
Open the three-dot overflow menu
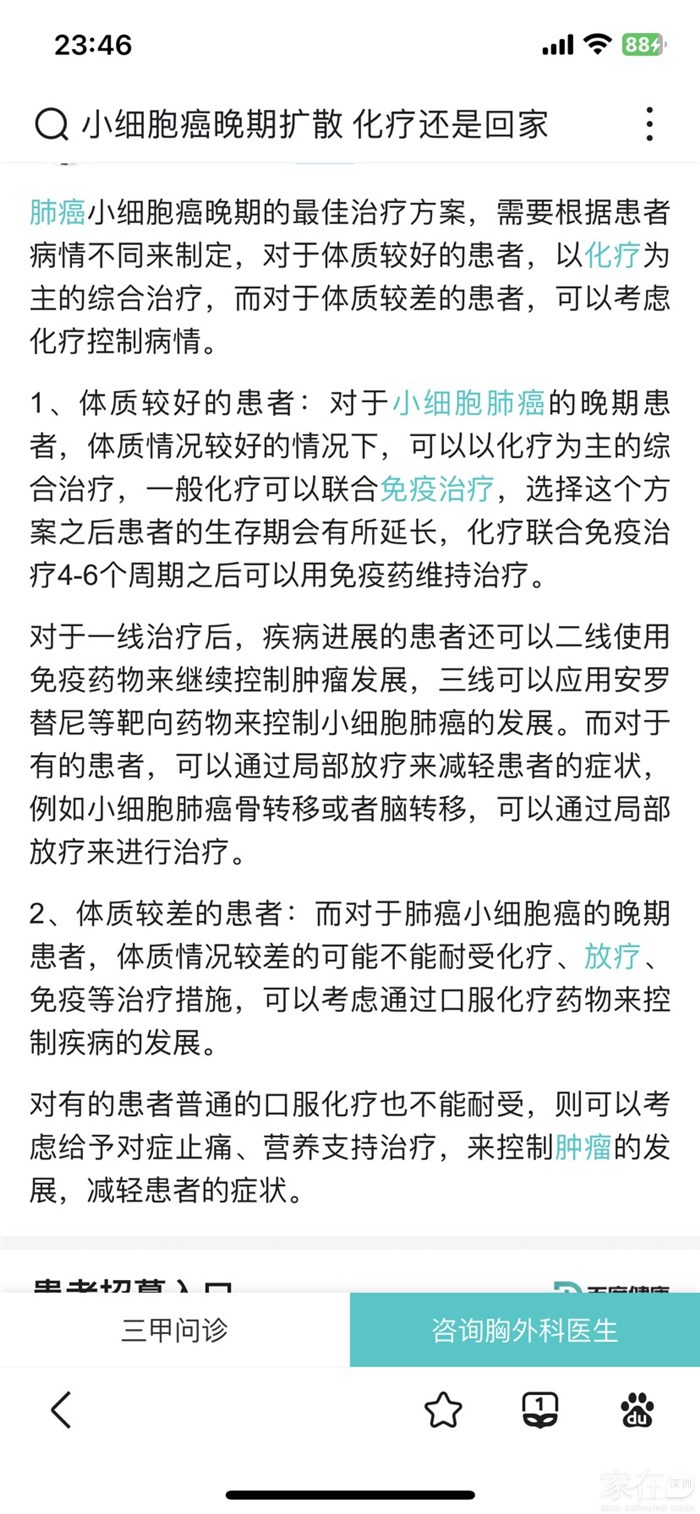(x=649, y=124)
